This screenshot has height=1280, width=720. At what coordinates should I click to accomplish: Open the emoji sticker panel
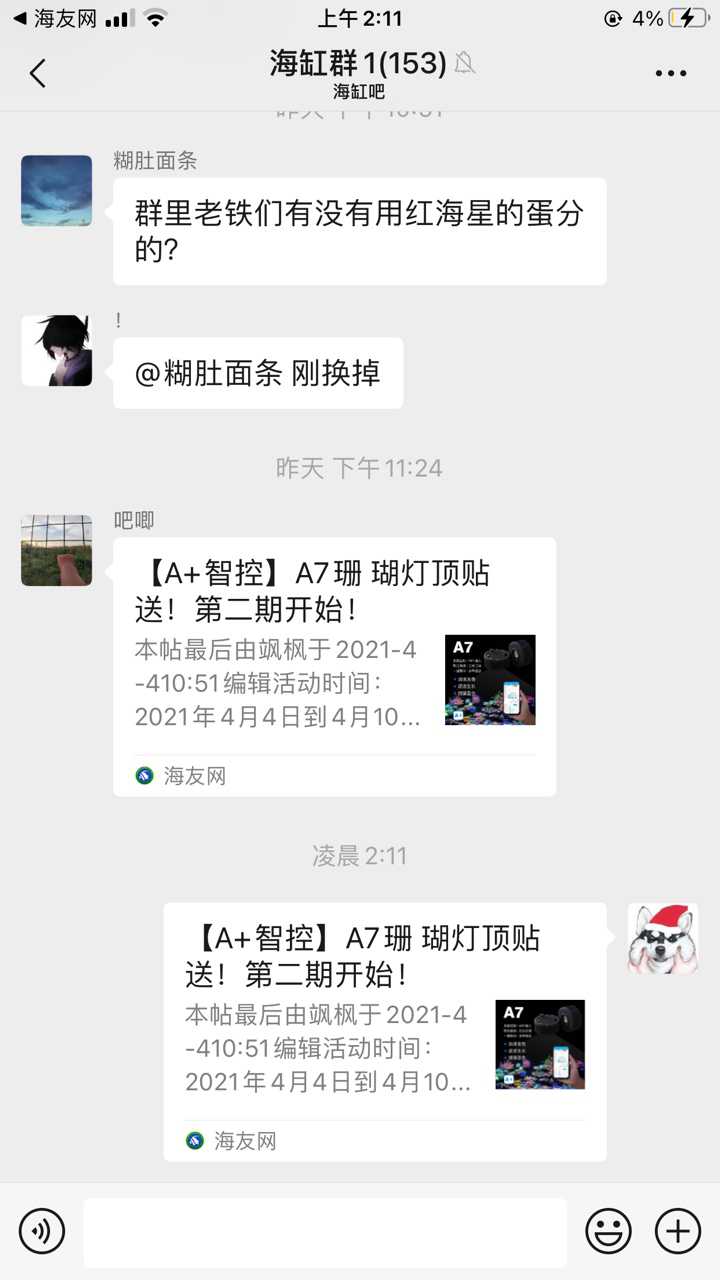(x=608, y=1231)
